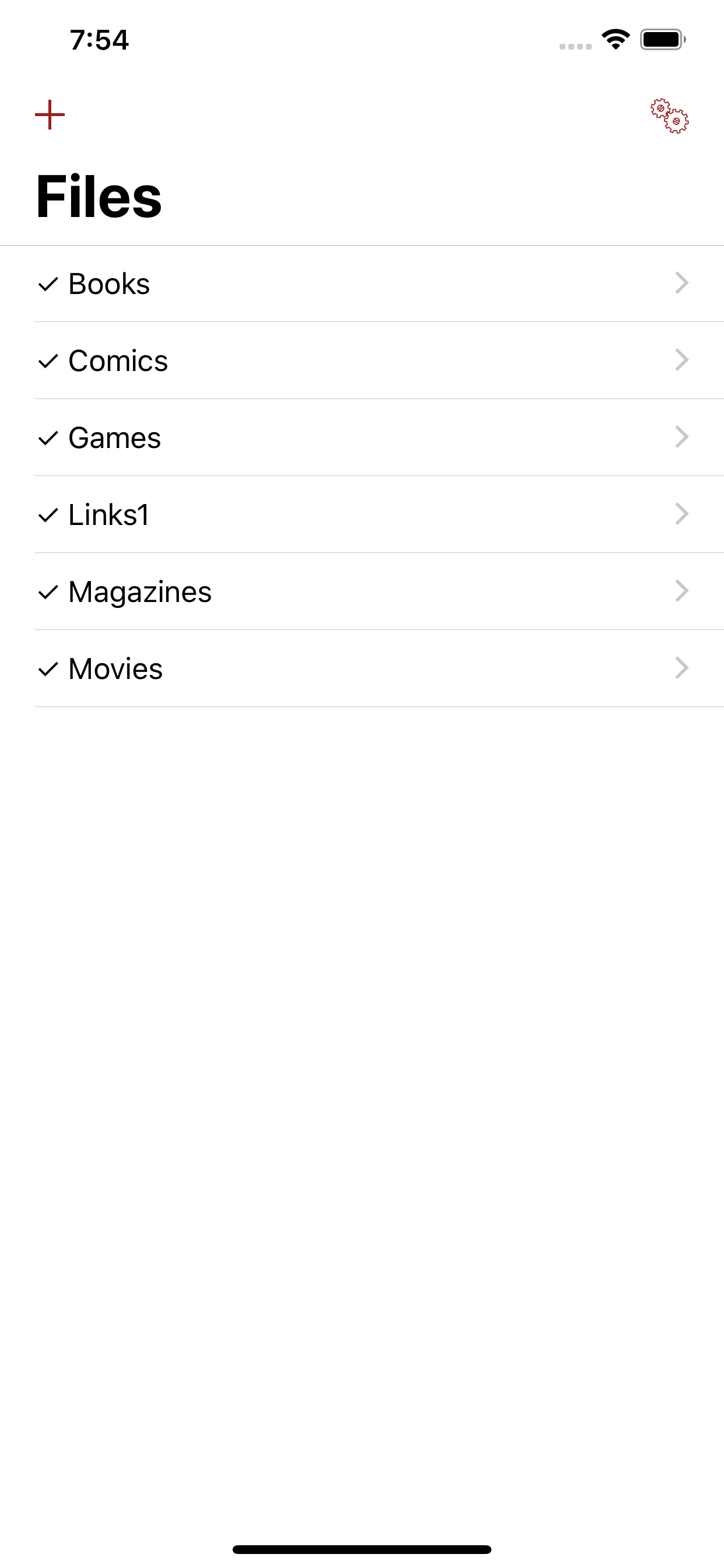Expand the Books row via its chevron

click(681, 283)
